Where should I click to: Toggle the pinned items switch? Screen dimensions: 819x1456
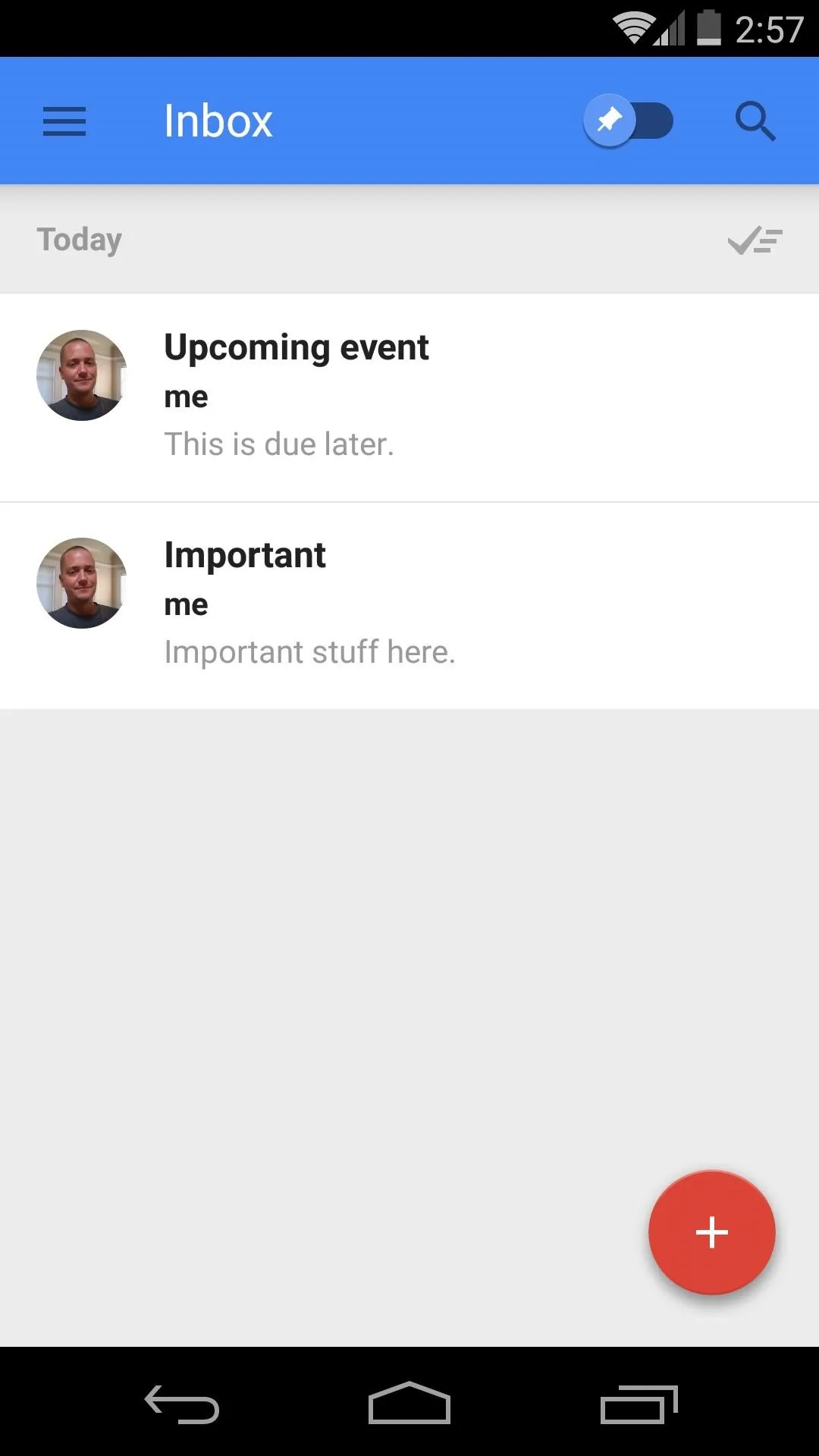628,121
